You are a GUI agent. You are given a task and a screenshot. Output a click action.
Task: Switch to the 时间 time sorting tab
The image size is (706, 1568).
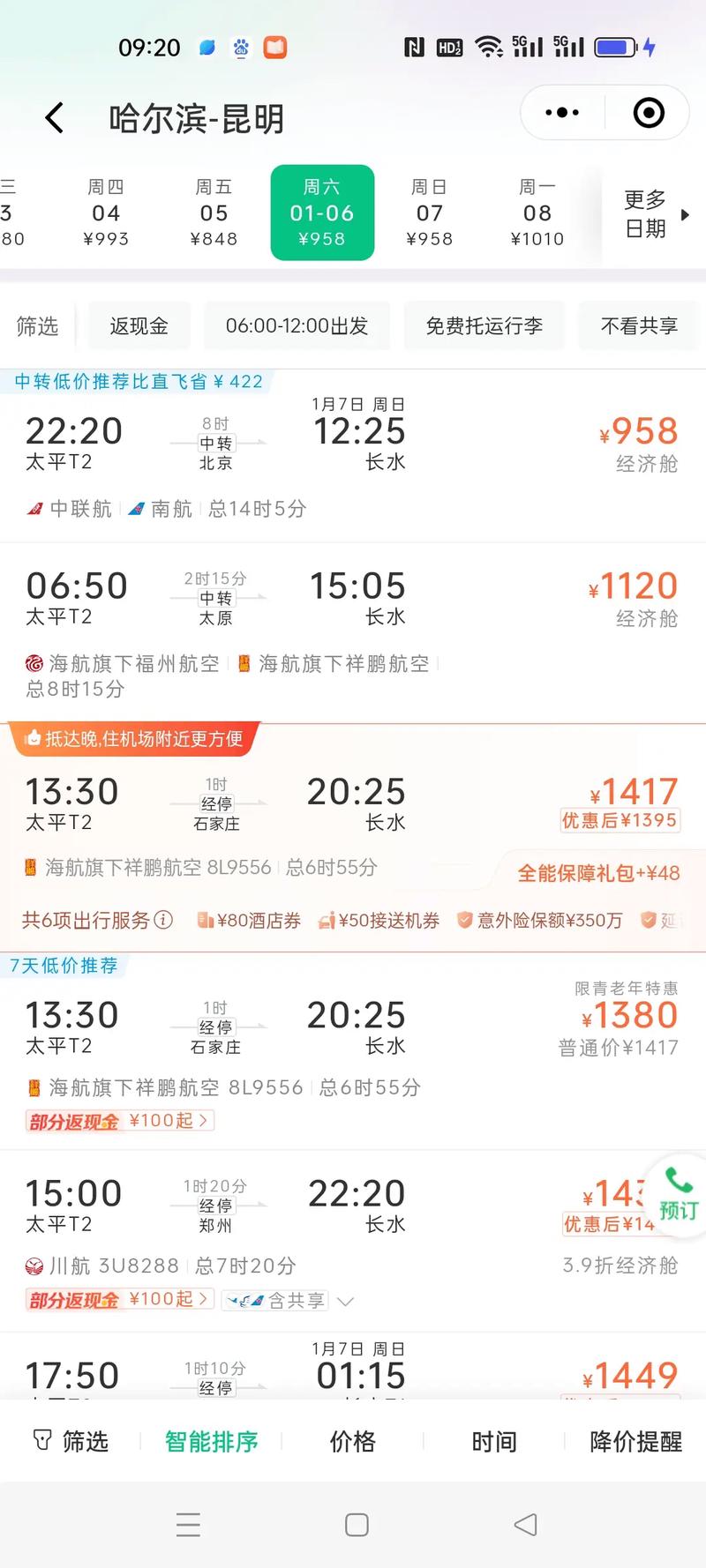click(x=493, y=1441)
